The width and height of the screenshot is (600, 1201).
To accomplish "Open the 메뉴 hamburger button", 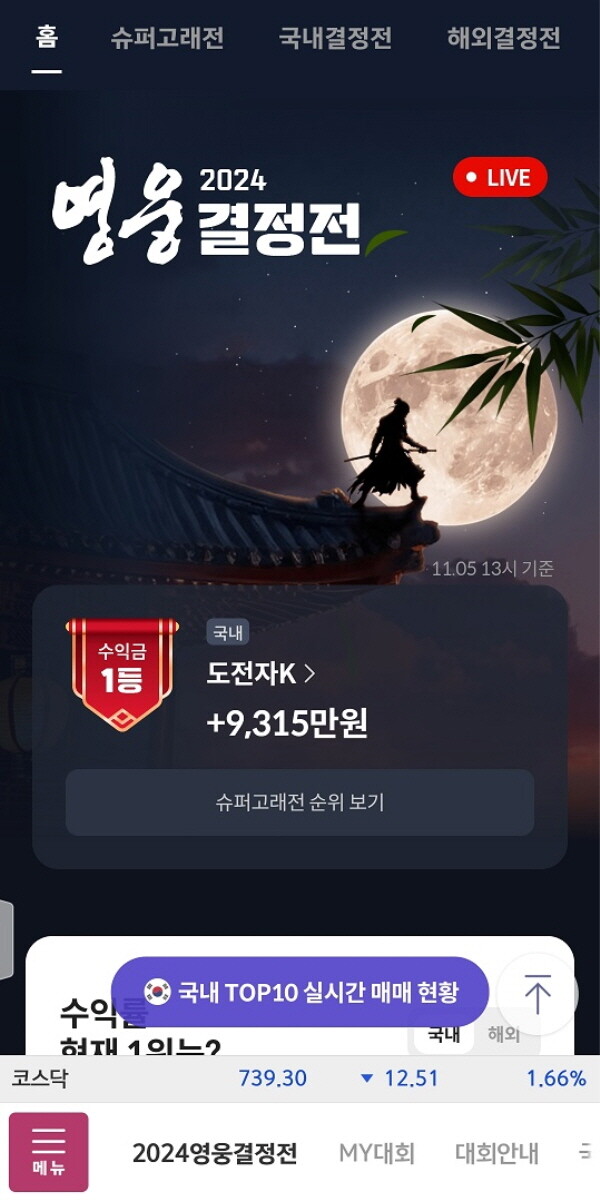I will (x=49, y=1152).
